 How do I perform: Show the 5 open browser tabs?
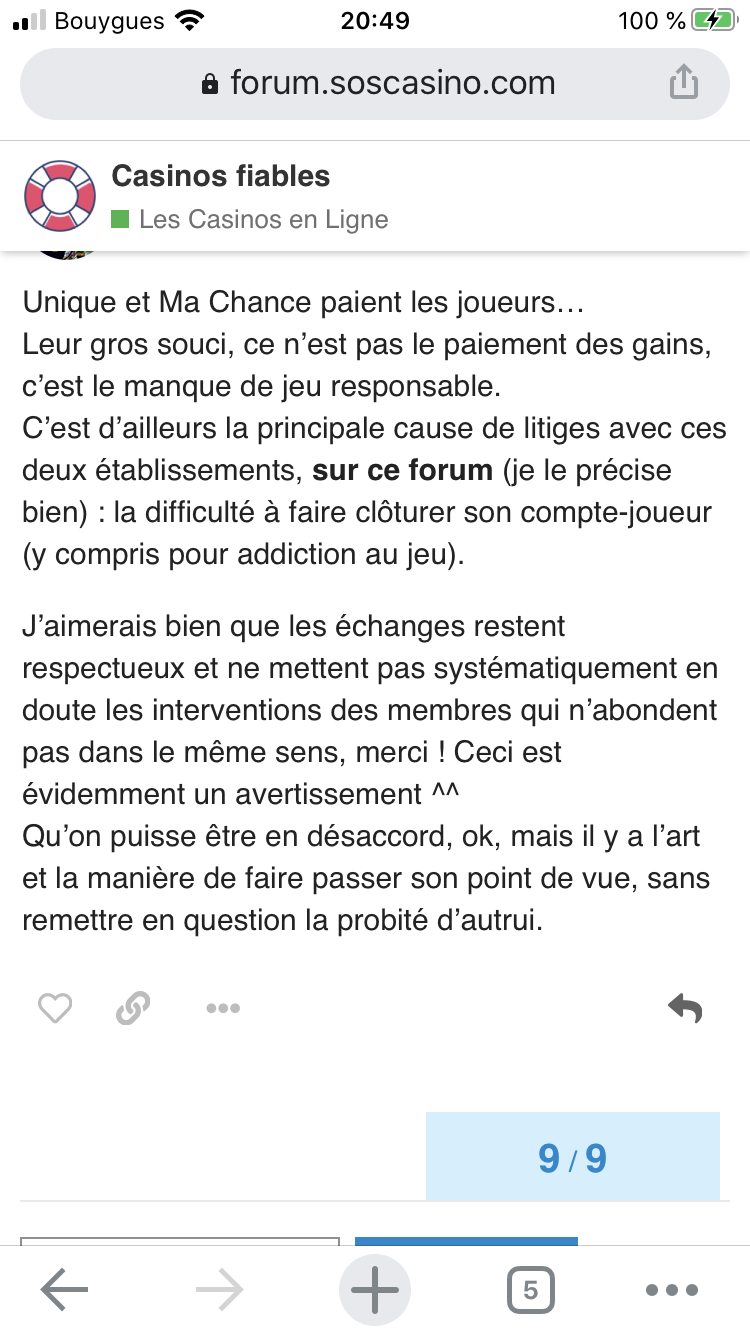pyautogui.click(x=530, y=1290)
